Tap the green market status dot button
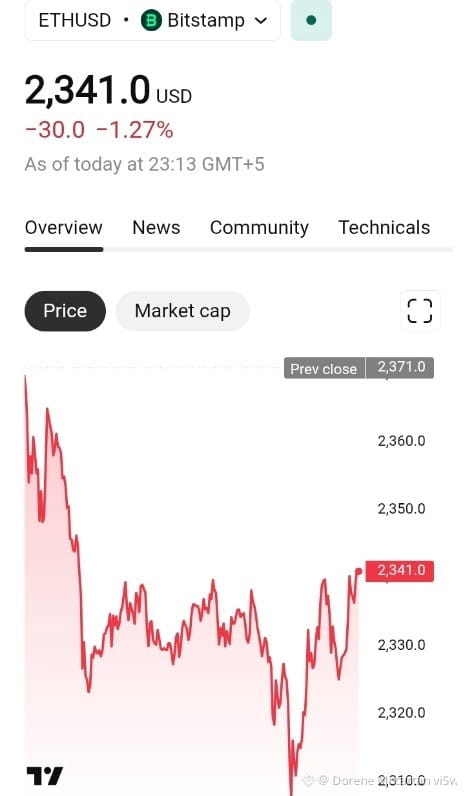The height and width of the screenshot is (796, 465). 311,20
